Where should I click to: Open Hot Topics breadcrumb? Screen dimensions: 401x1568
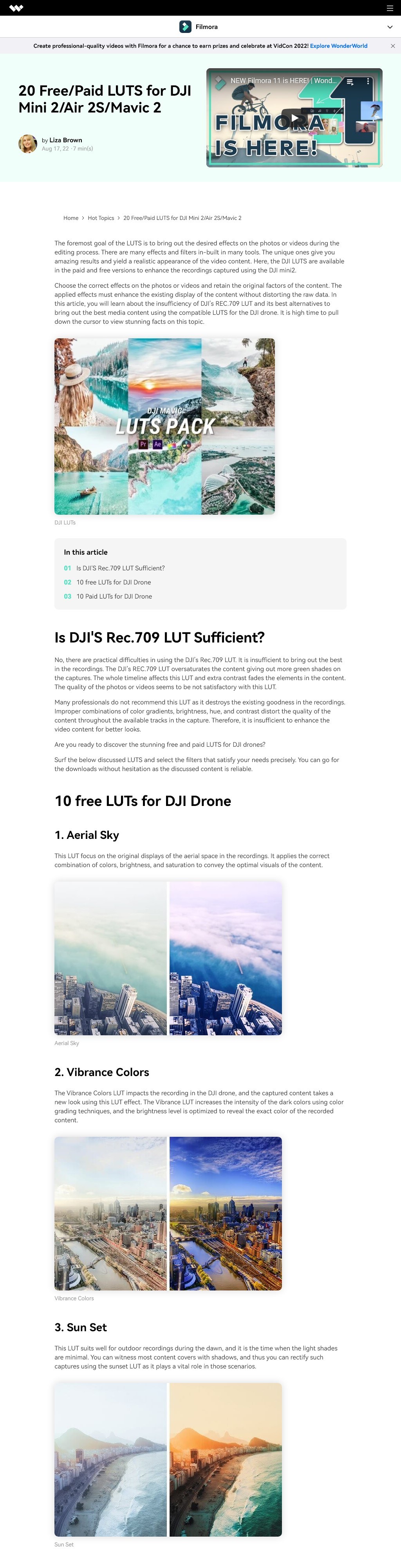tap(100, 218)
